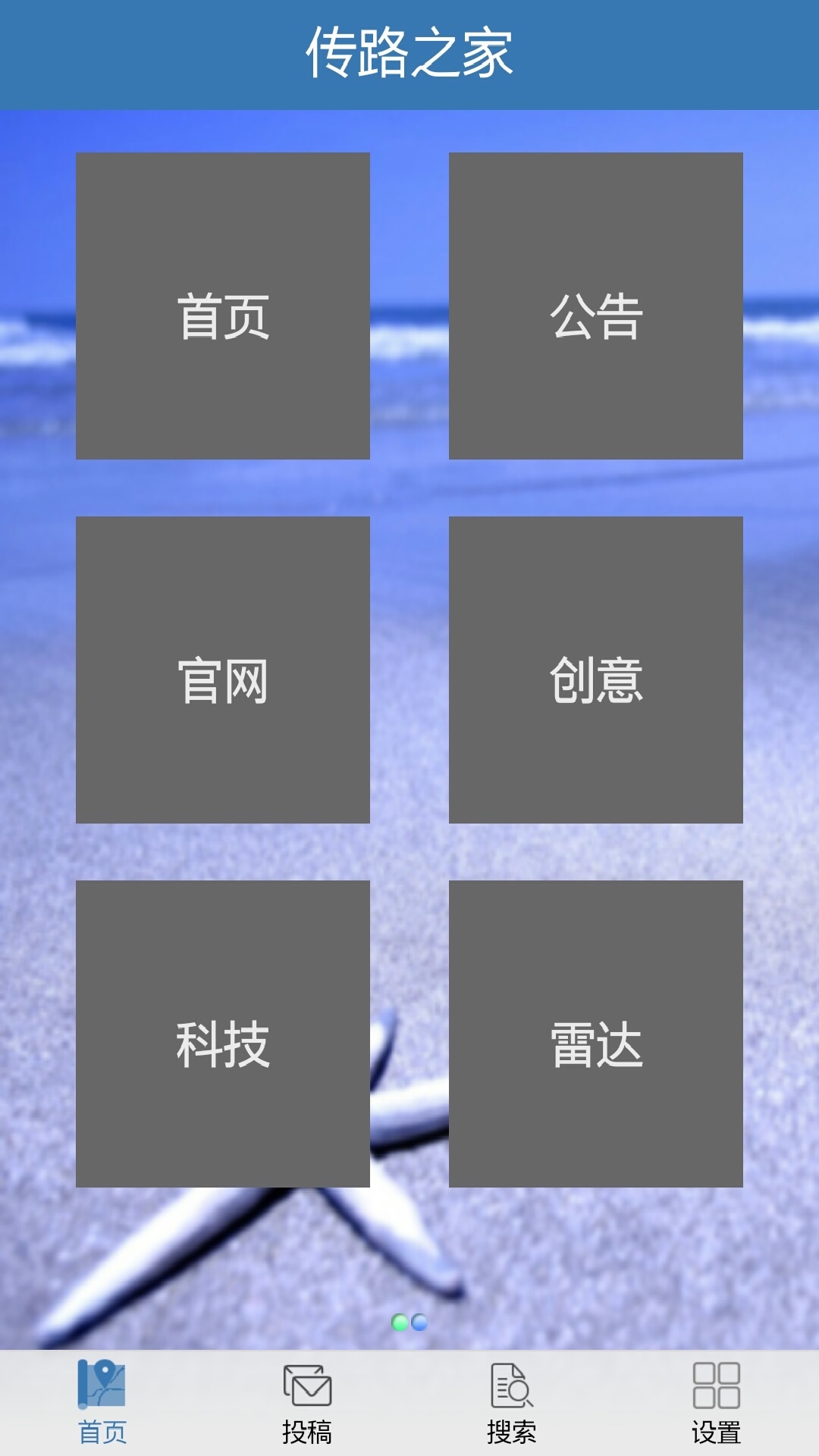Select the 创意 tile
The image size is (819, 1456).
pyautogui.click(x=596, y=670)
